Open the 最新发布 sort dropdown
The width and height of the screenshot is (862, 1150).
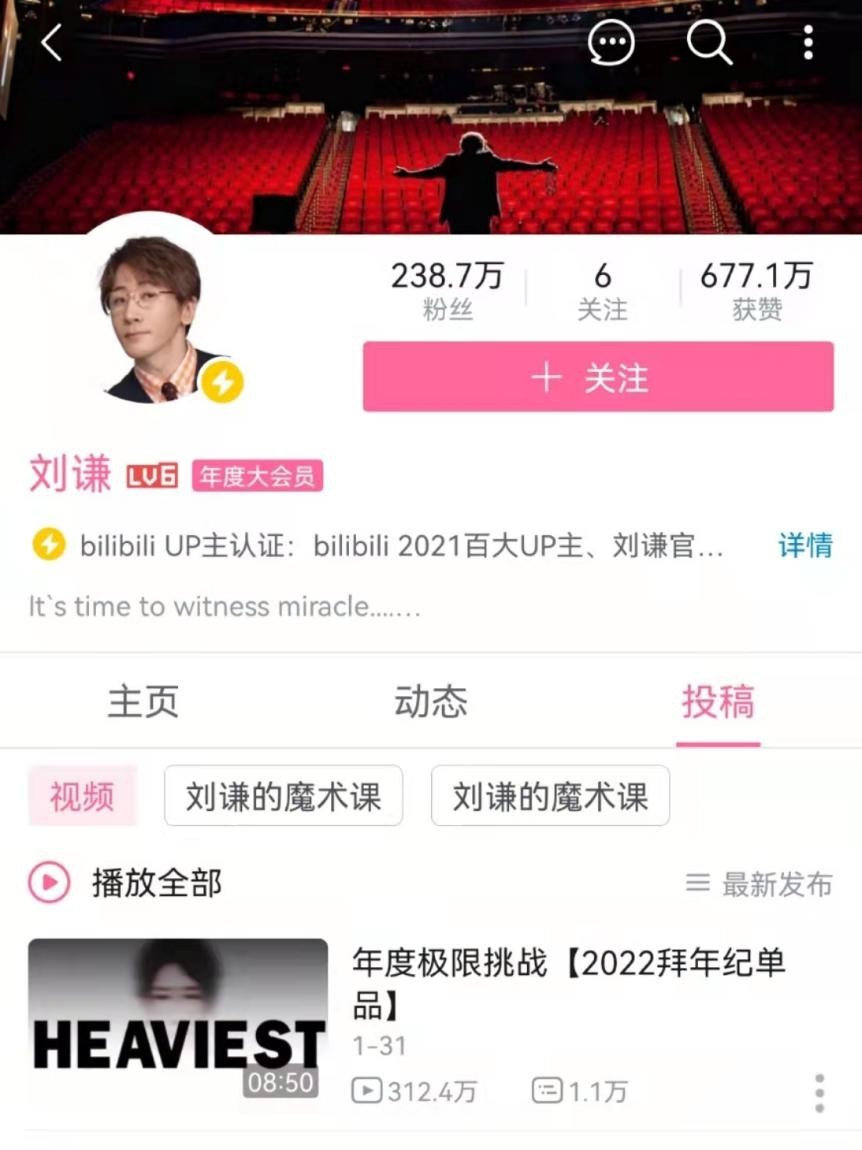click(773, 884)
